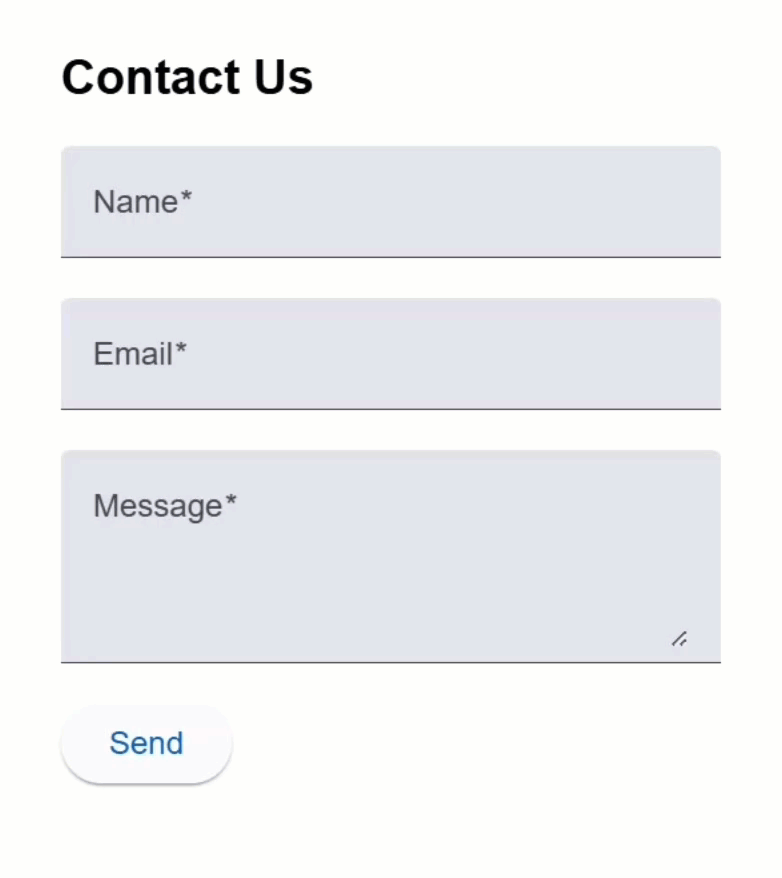Send the contact form
Viewport: 782px width, 878px height.
coord(147,744)
